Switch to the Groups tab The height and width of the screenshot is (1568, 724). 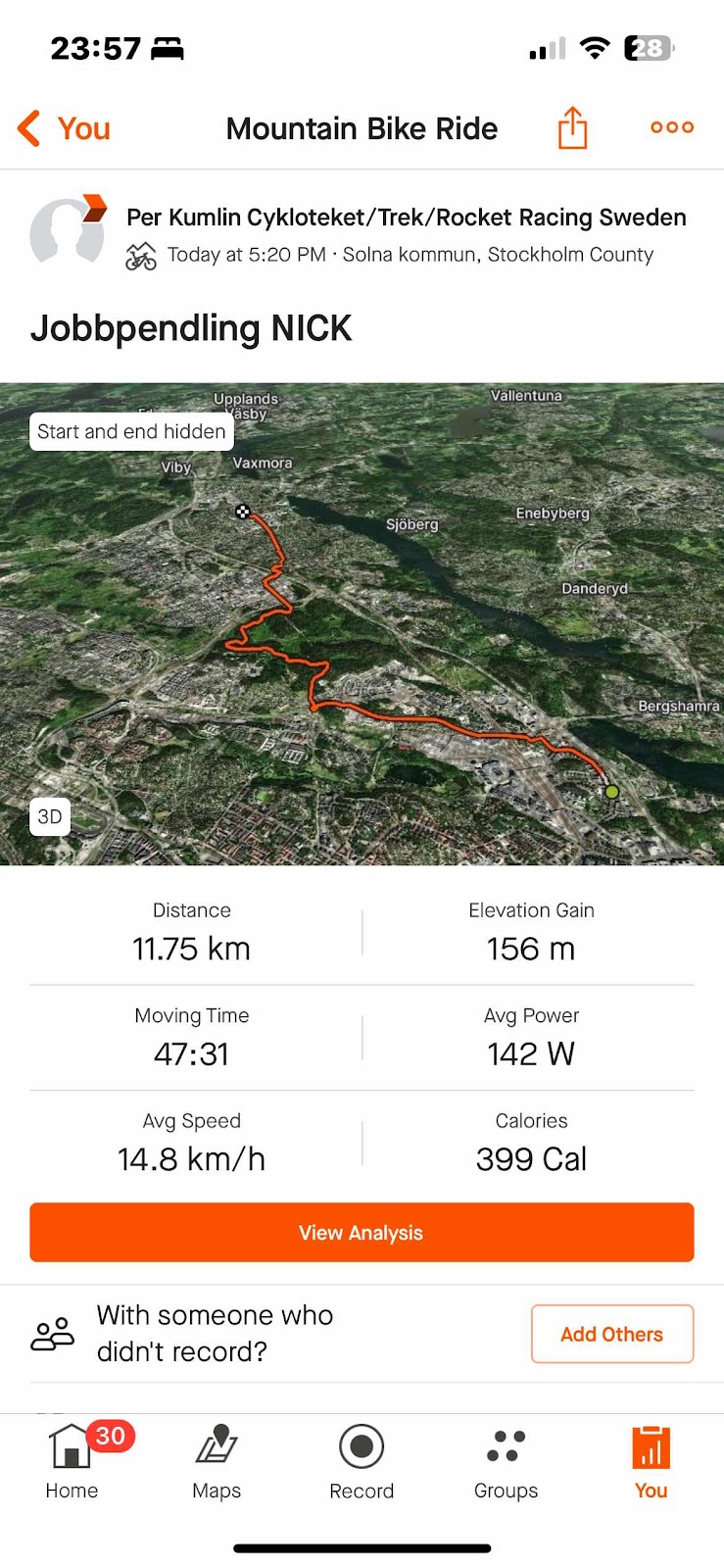[506, 1462]
